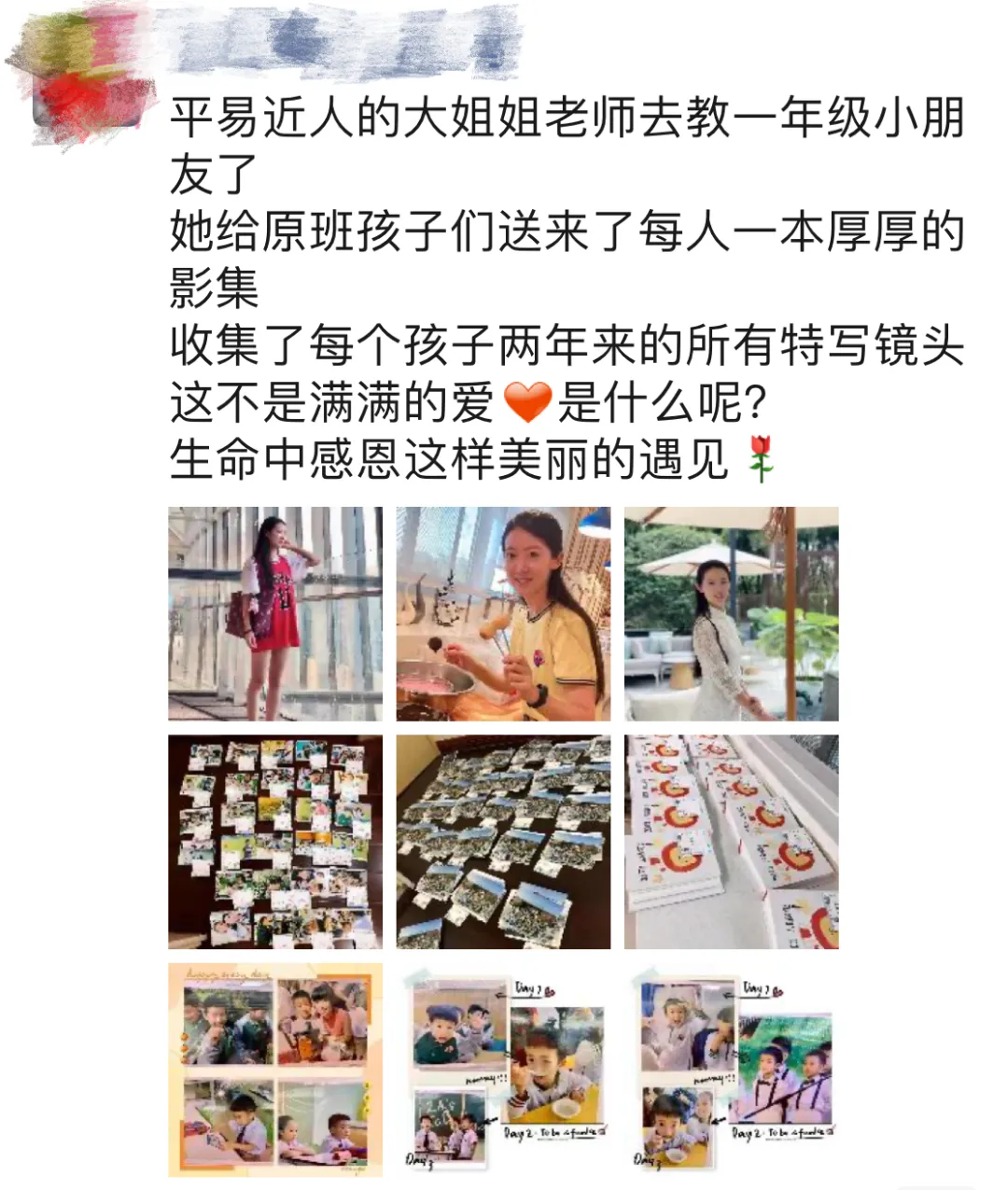
Task: Open photo of woman in red dress
Action: [275, 613]
